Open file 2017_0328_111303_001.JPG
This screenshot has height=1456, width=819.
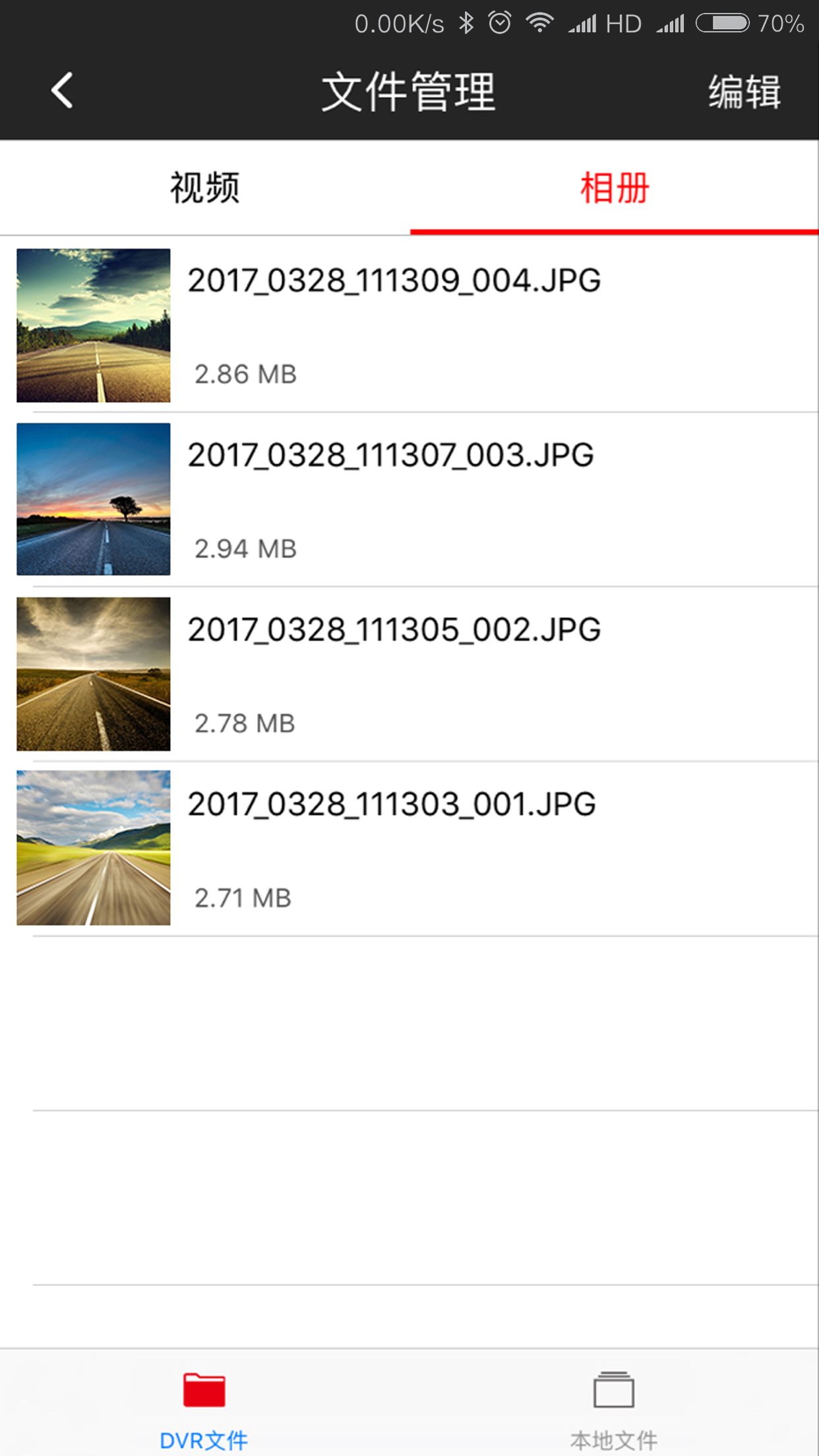[x=392, y=803]
